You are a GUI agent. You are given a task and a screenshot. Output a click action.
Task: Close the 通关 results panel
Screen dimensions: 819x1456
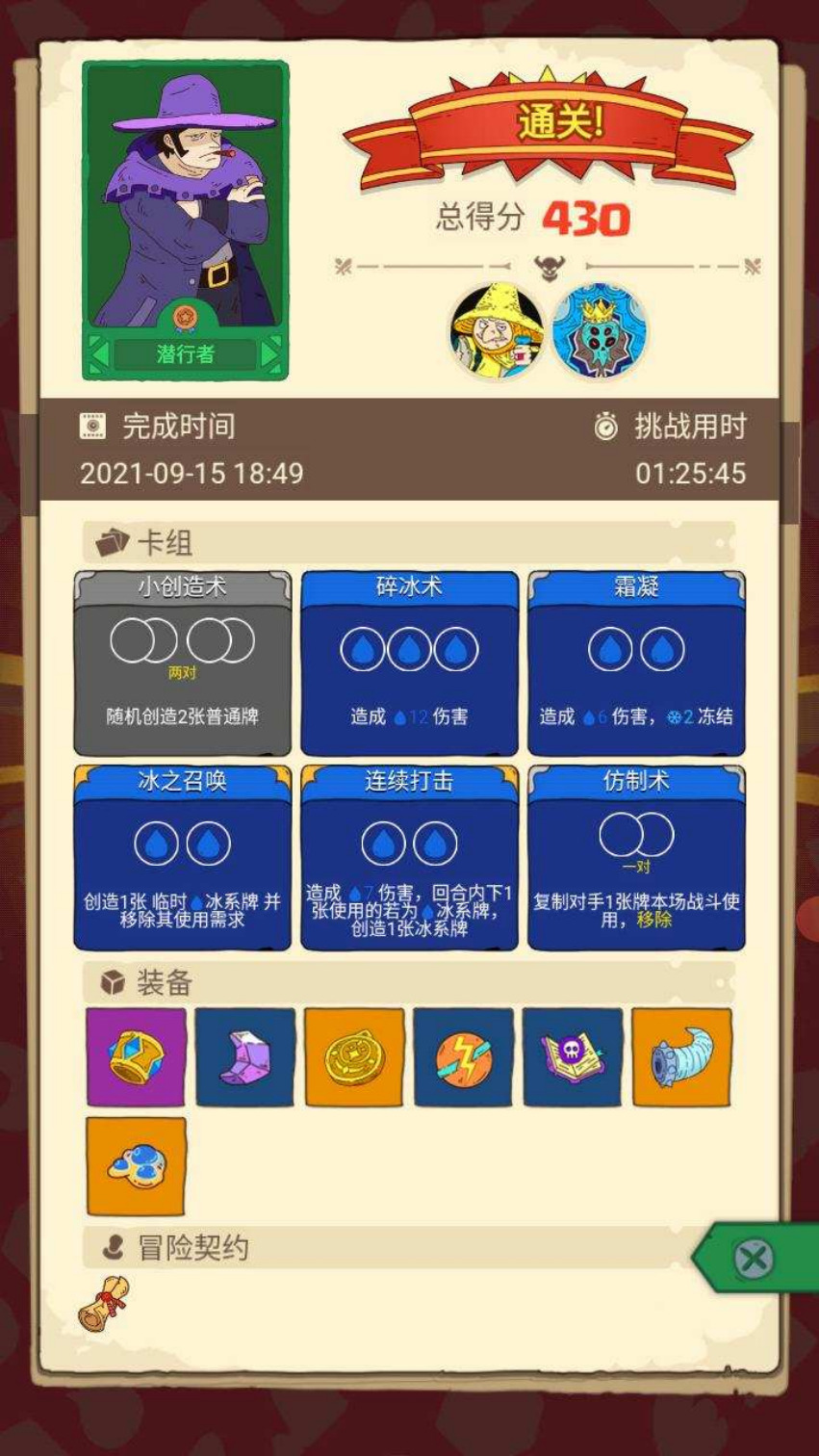click(753, 1258)
